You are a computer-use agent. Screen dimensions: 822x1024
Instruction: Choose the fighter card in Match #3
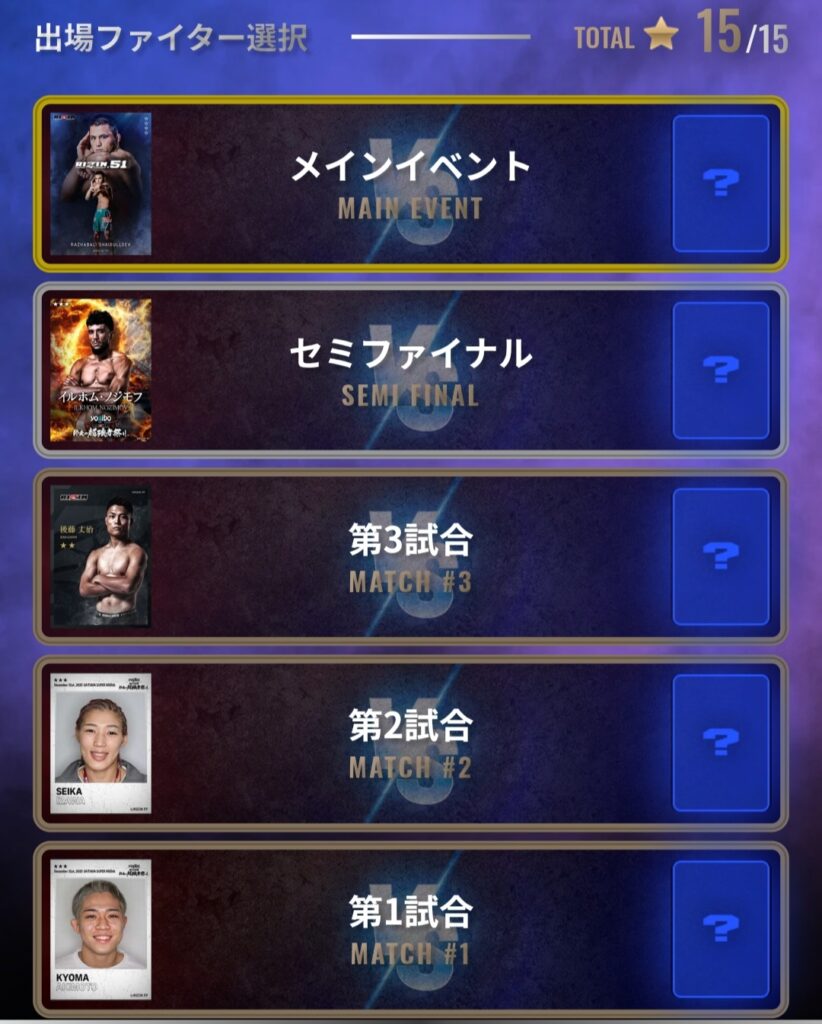(101, 557)
